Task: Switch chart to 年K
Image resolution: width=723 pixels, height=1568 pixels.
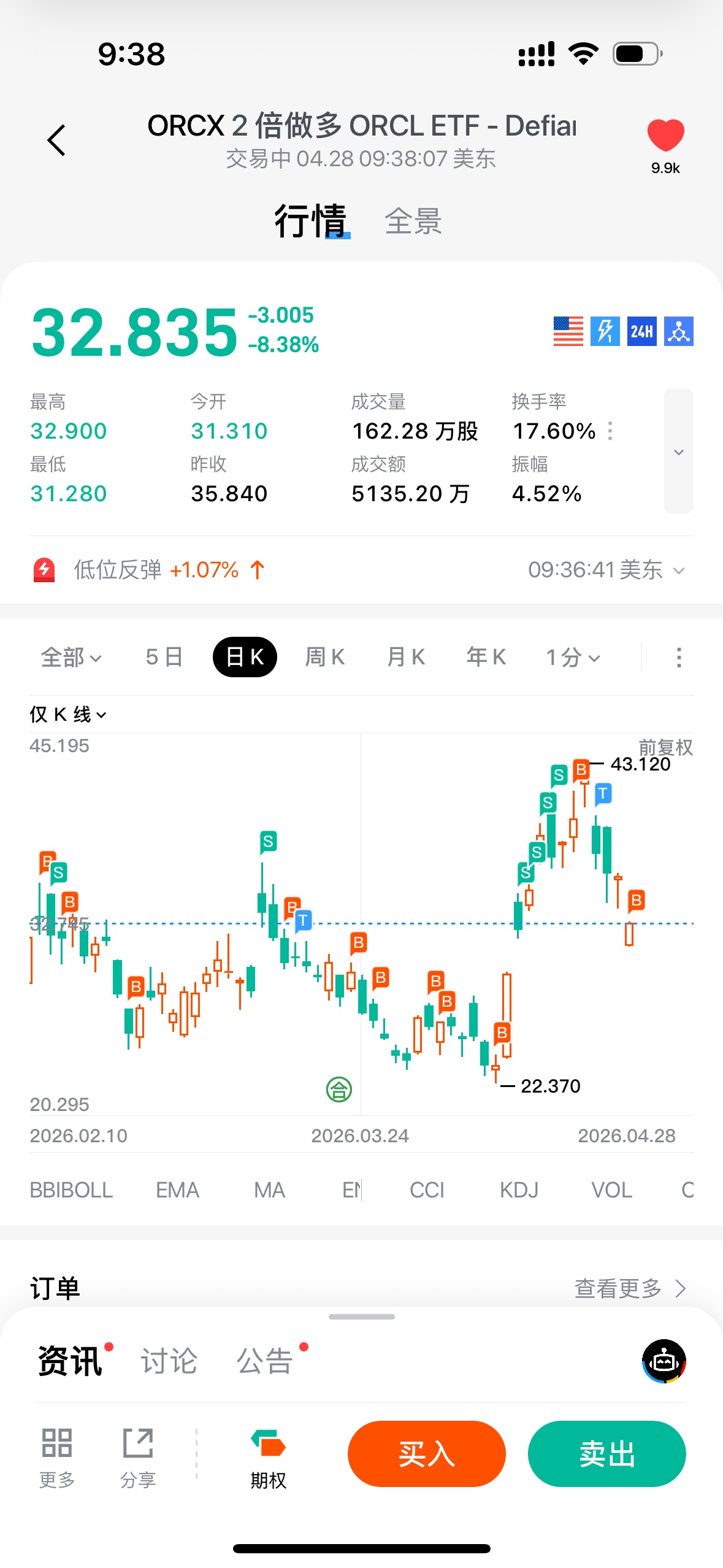Action: pyautogui.click(x=486, y=658)
